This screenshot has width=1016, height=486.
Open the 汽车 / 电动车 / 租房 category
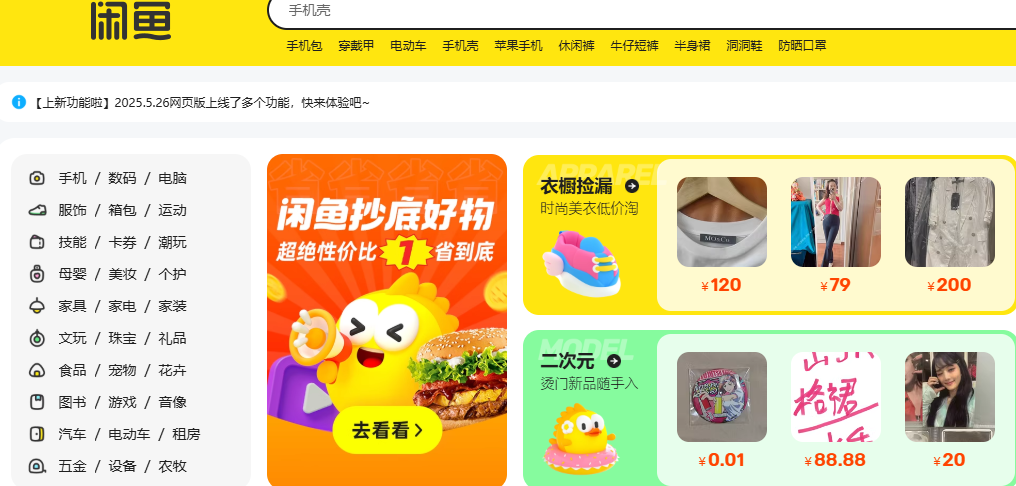(128, 434)
